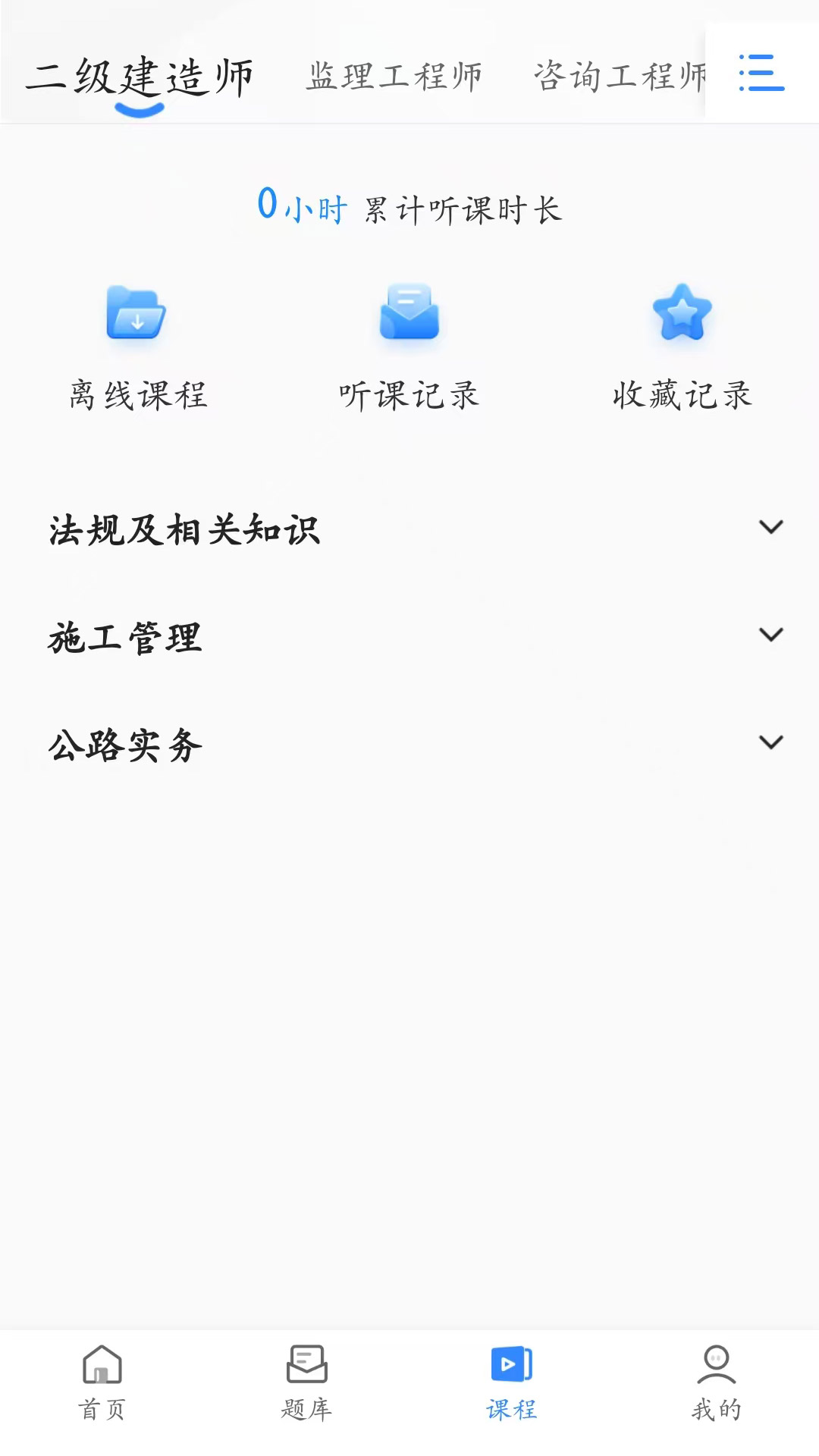
Task: Go to the 首页 home tab
Action: point(102,1383)
